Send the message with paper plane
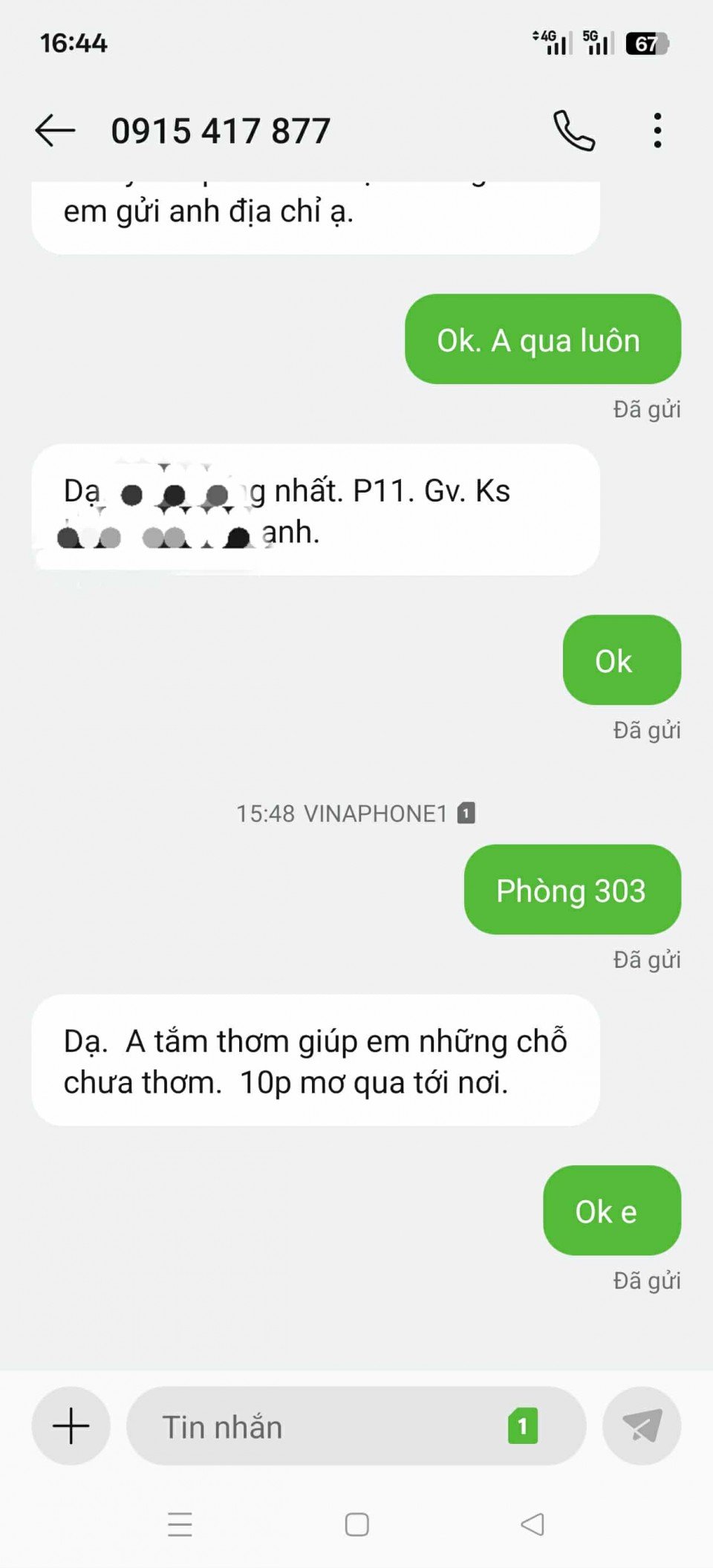This screenshot has height=1568, width=713. click(642, 1425)
